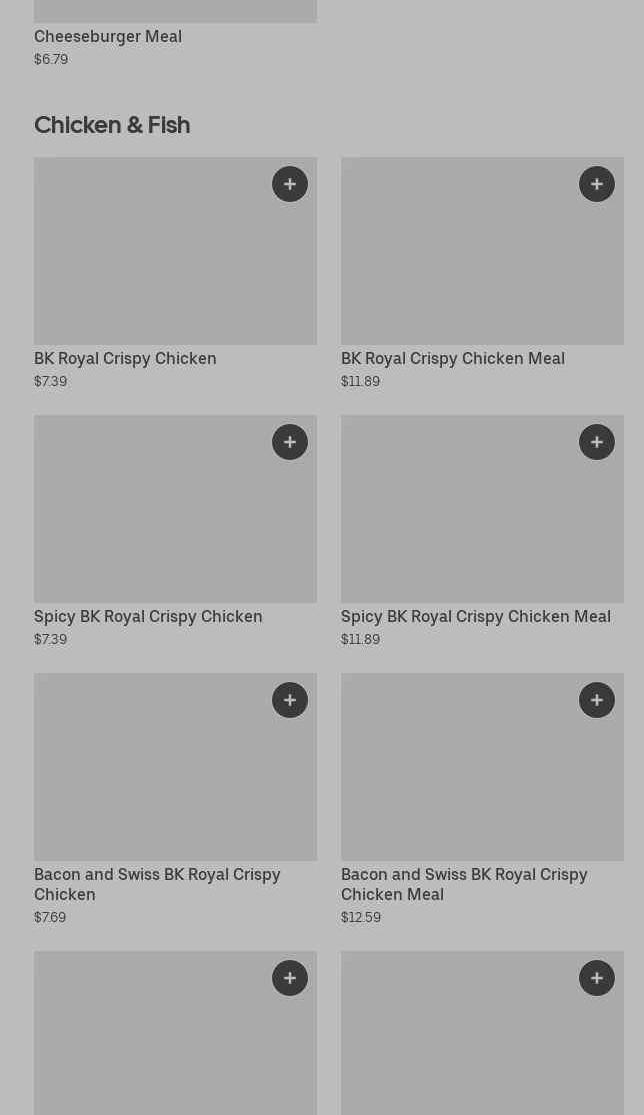
Task: Add BK Royal Crispy Chicken to order
Action: pos(290,184)
